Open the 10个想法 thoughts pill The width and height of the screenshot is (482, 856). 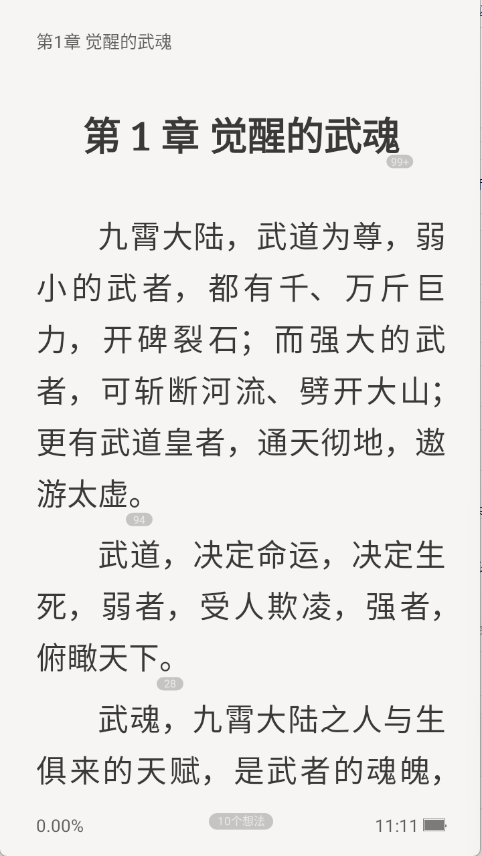[x=241, y=821]
